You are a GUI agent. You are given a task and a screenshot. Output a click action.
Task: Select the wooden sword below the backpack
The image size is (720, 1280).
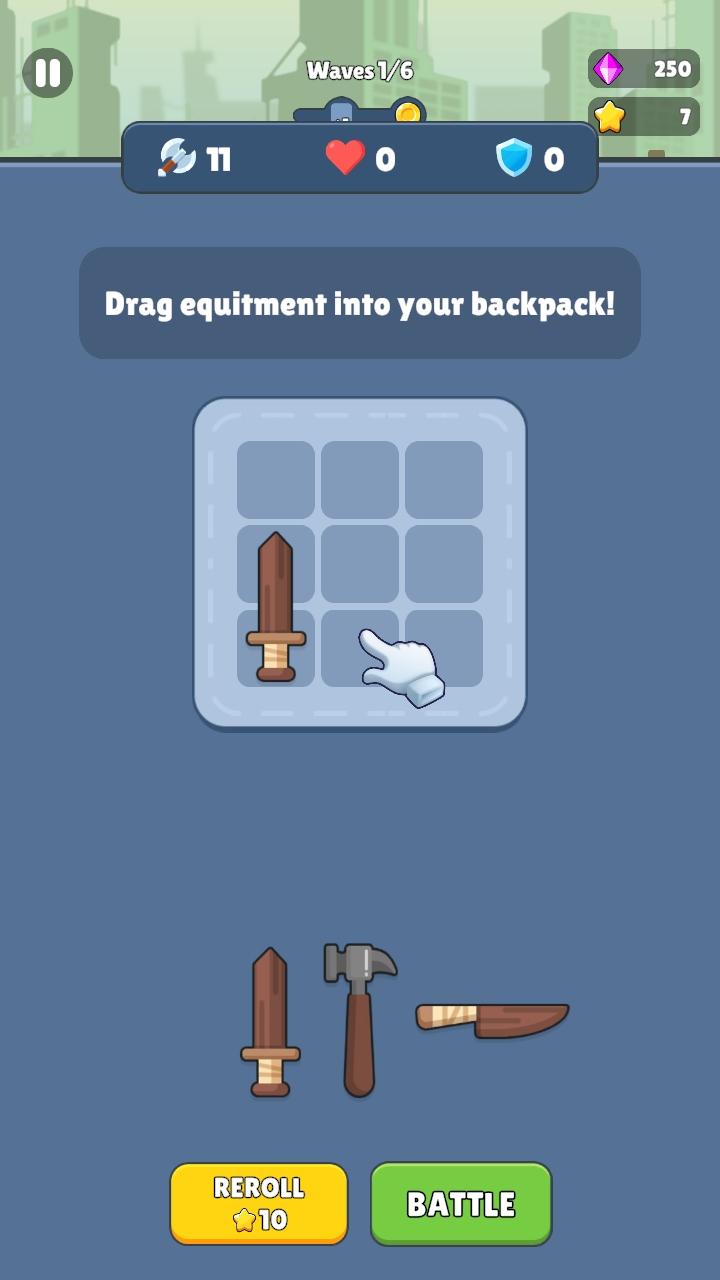(x=270, y=1022)
